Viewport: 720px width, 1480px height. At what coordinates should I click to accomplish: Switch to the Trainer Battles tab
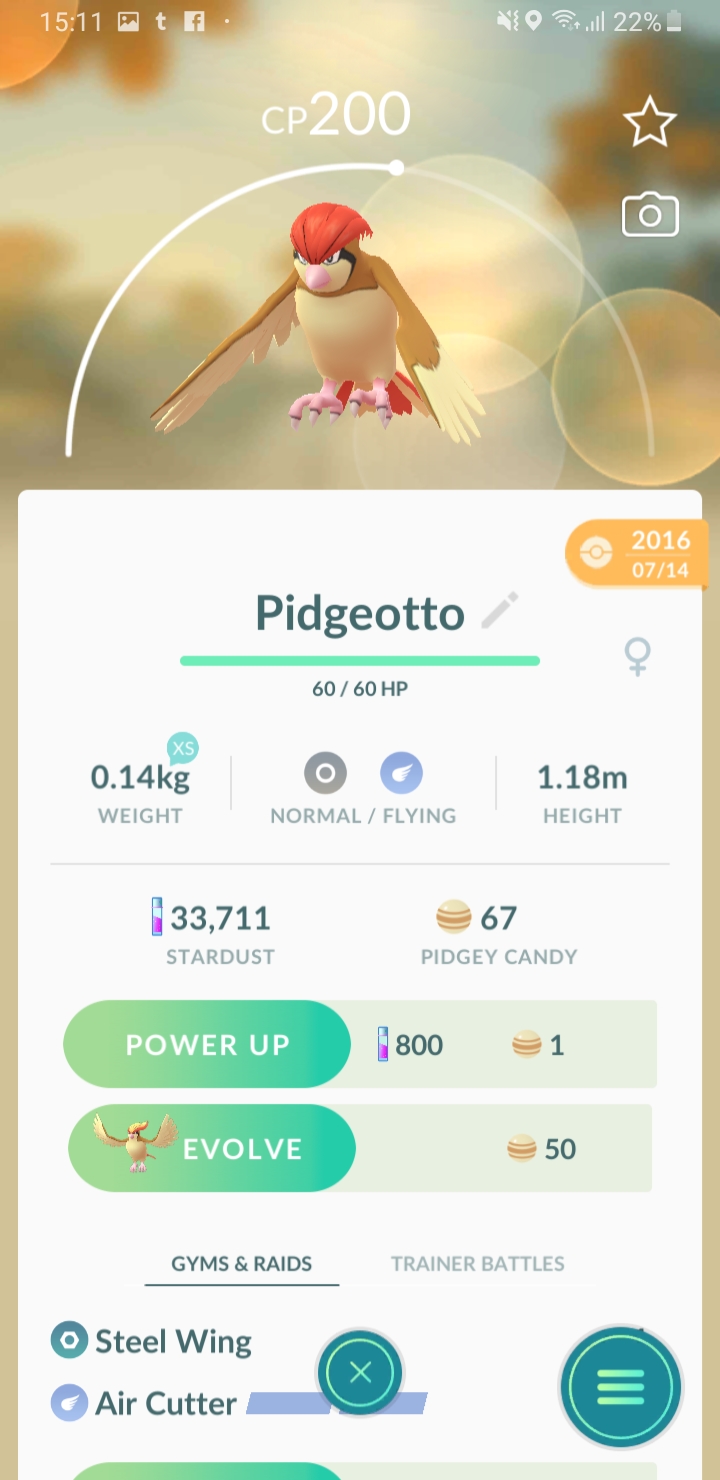click(478, 1263)
